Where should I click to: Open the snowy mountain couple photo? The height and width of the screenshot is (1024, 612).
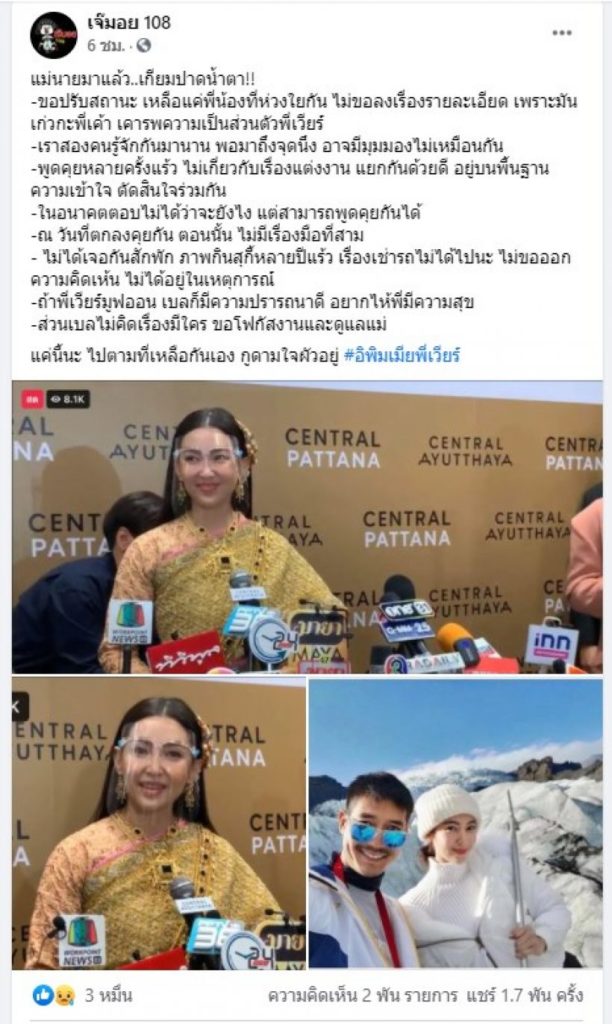pos(456,823)
